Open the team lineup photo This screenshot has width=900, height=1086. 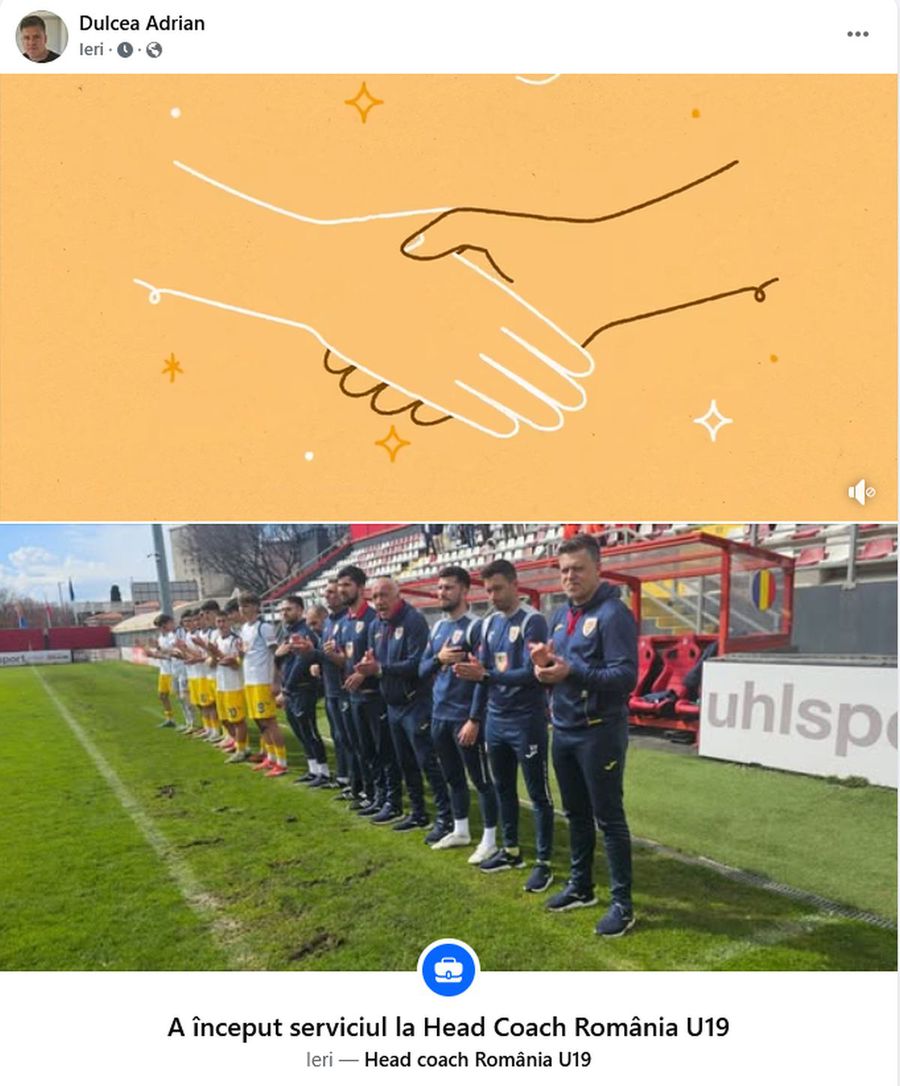click(448, 745)
